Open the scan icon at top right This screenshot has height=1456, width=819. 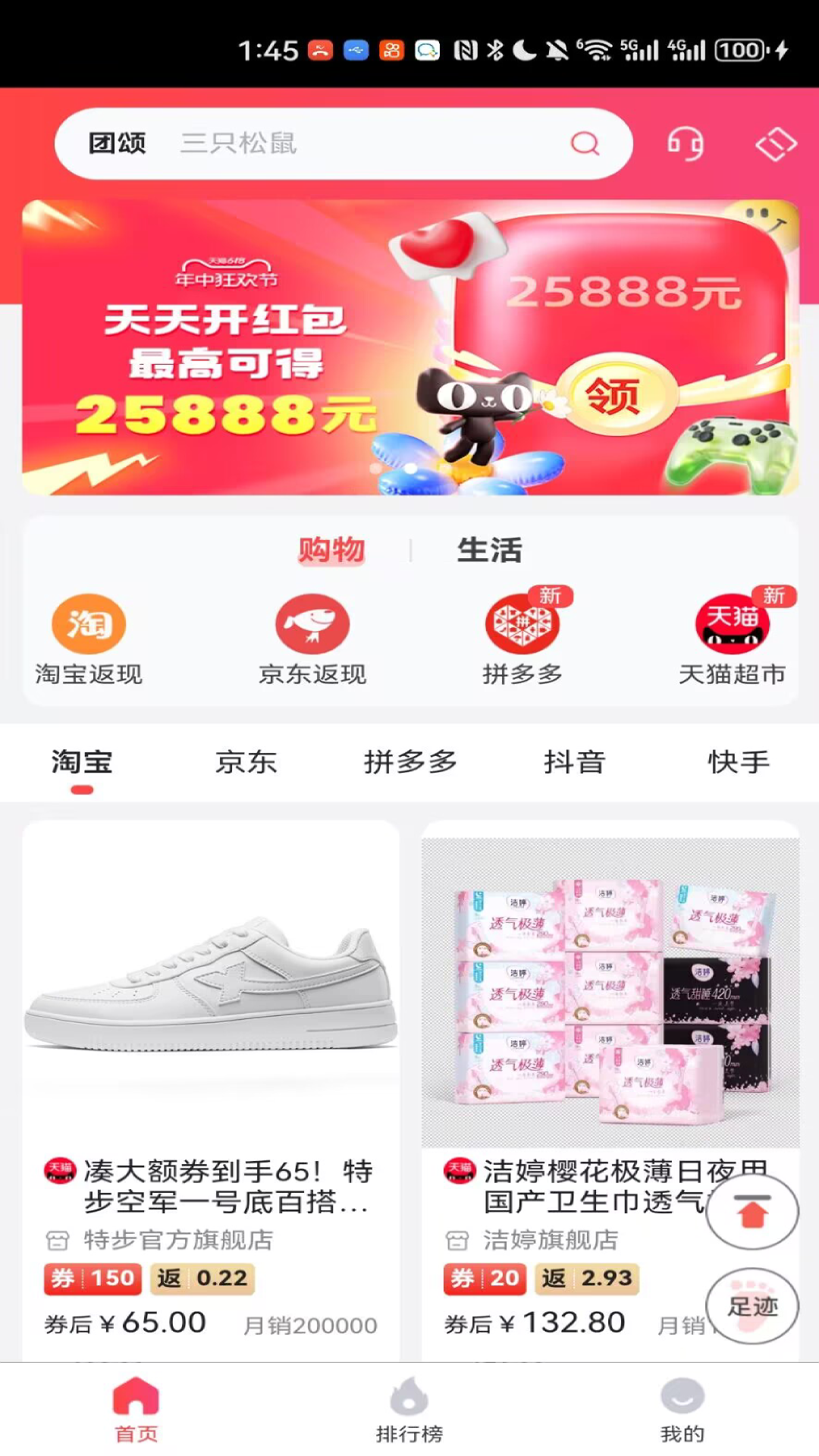(x=774, y=144)
